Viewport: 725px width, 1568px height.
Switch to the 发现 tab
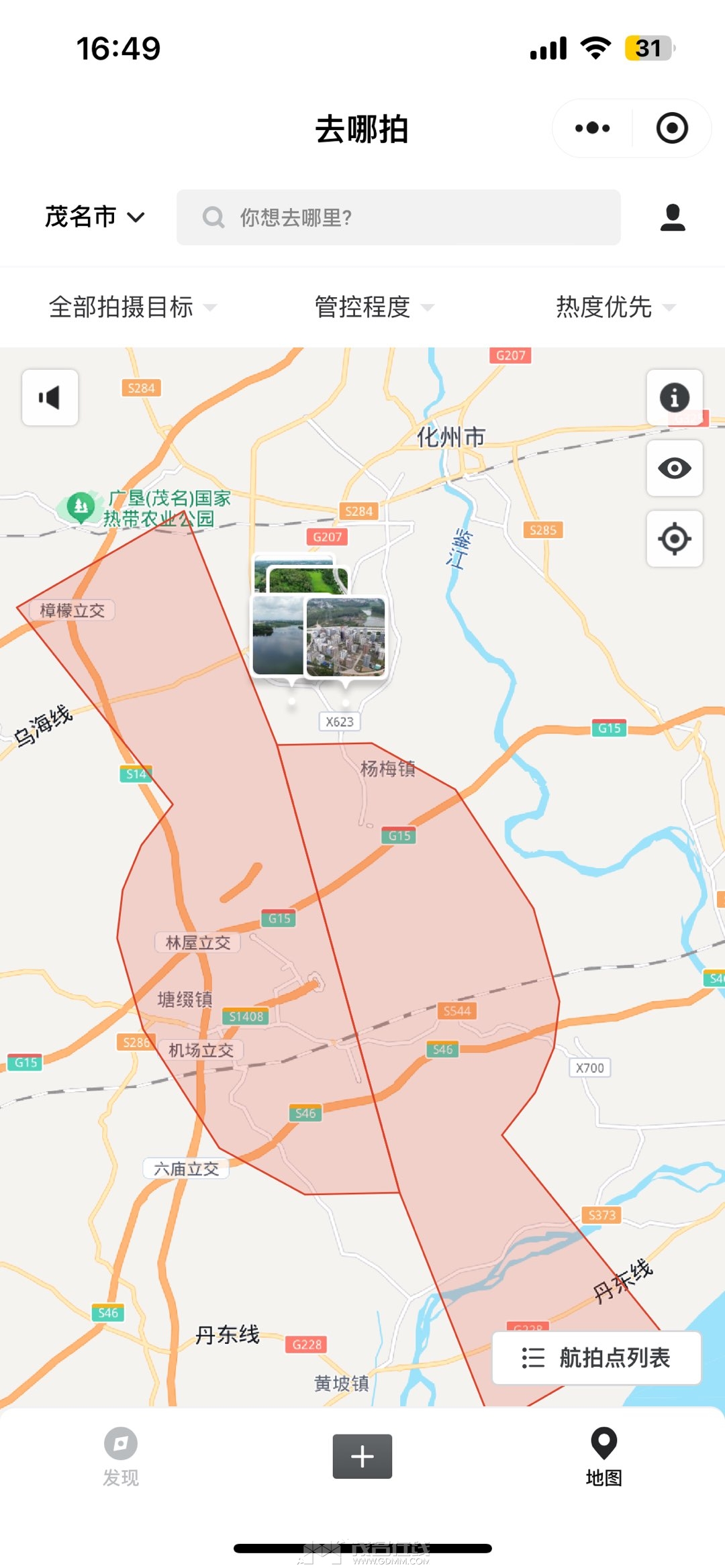(121, 1456)
